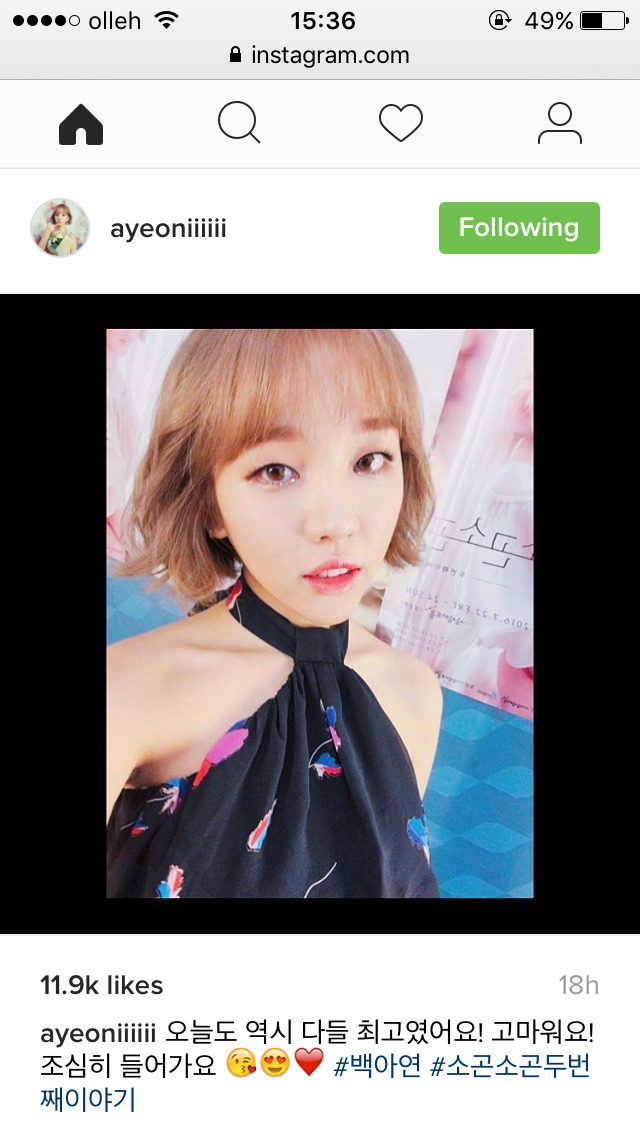The height and width of the screenshot is (1136, 640).
Task: Open the #백아연 hashtag
Action: click(x=377, y=1066)
